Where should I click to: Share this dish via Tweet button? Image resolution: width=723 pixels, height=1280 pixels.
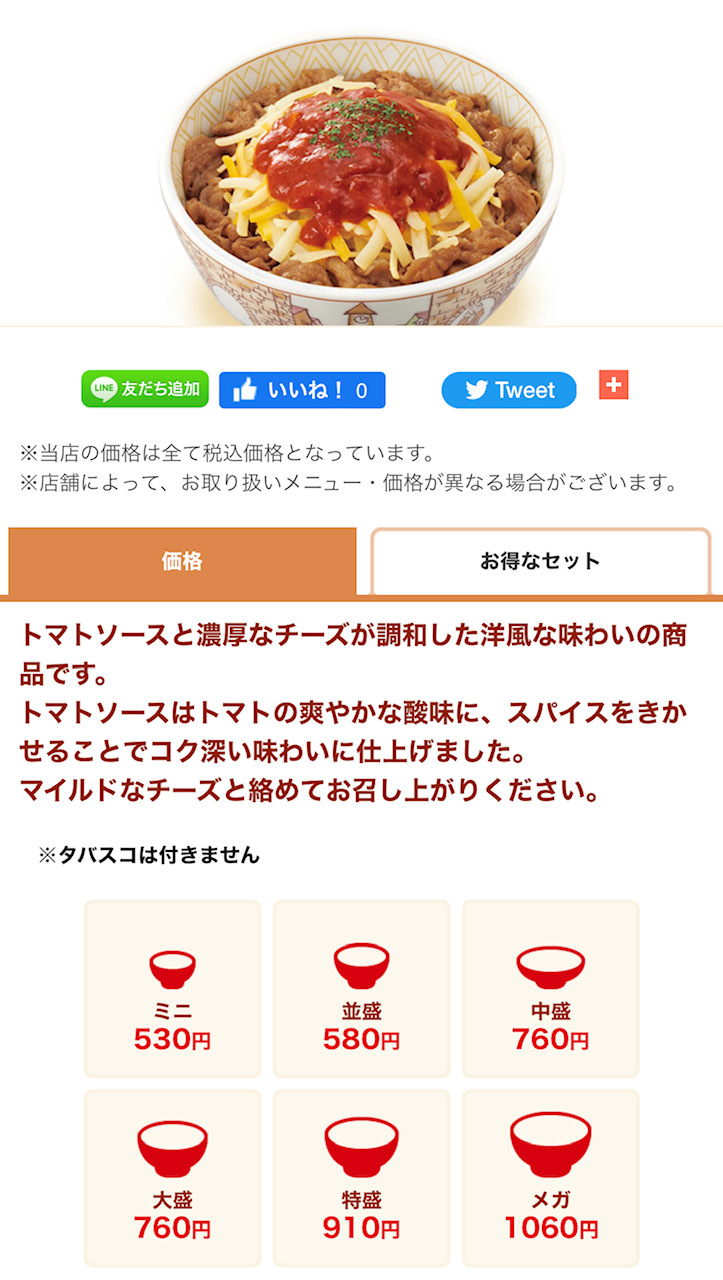509,390
